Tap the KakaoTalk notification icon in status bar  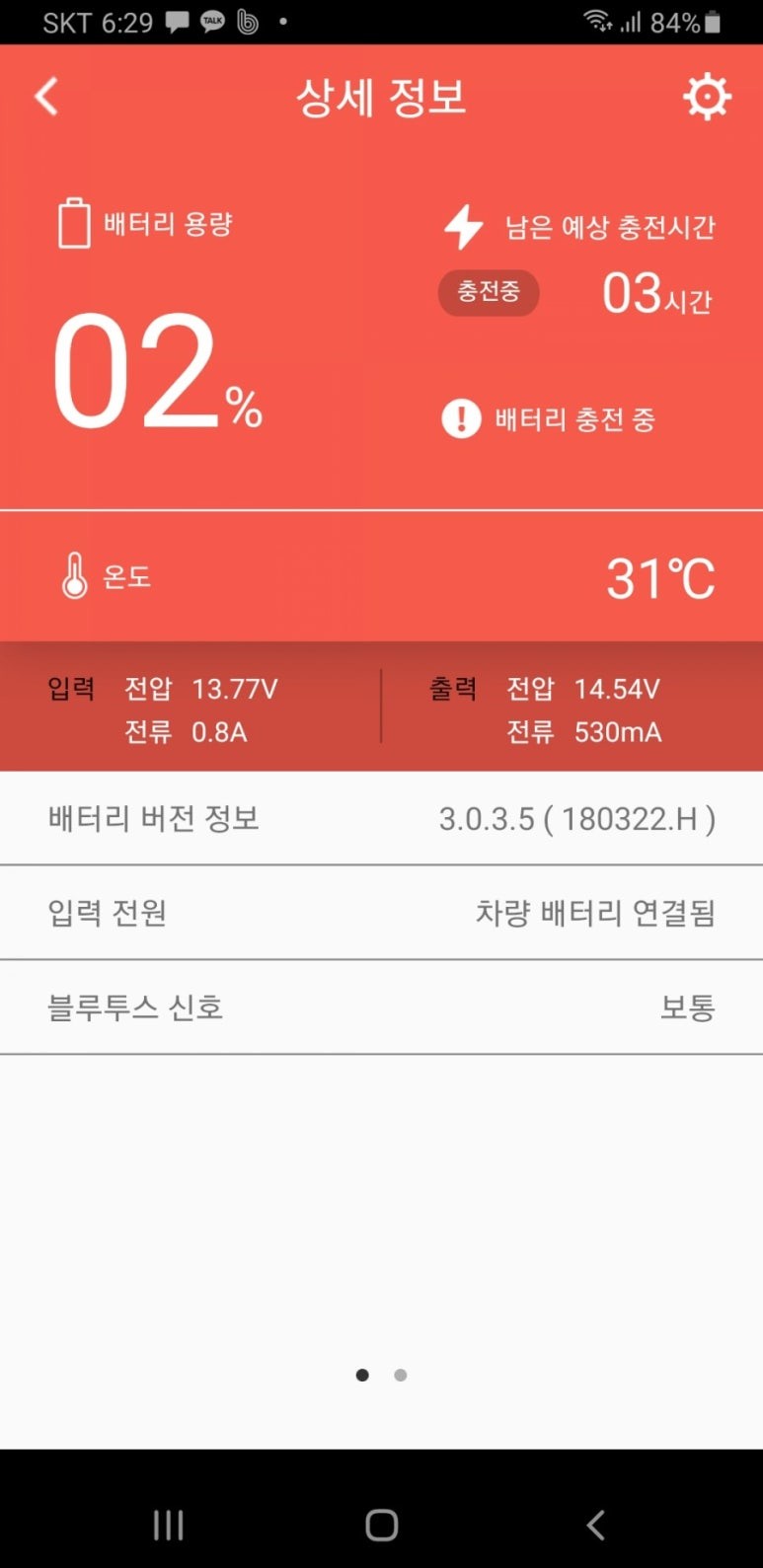(212, 22)
